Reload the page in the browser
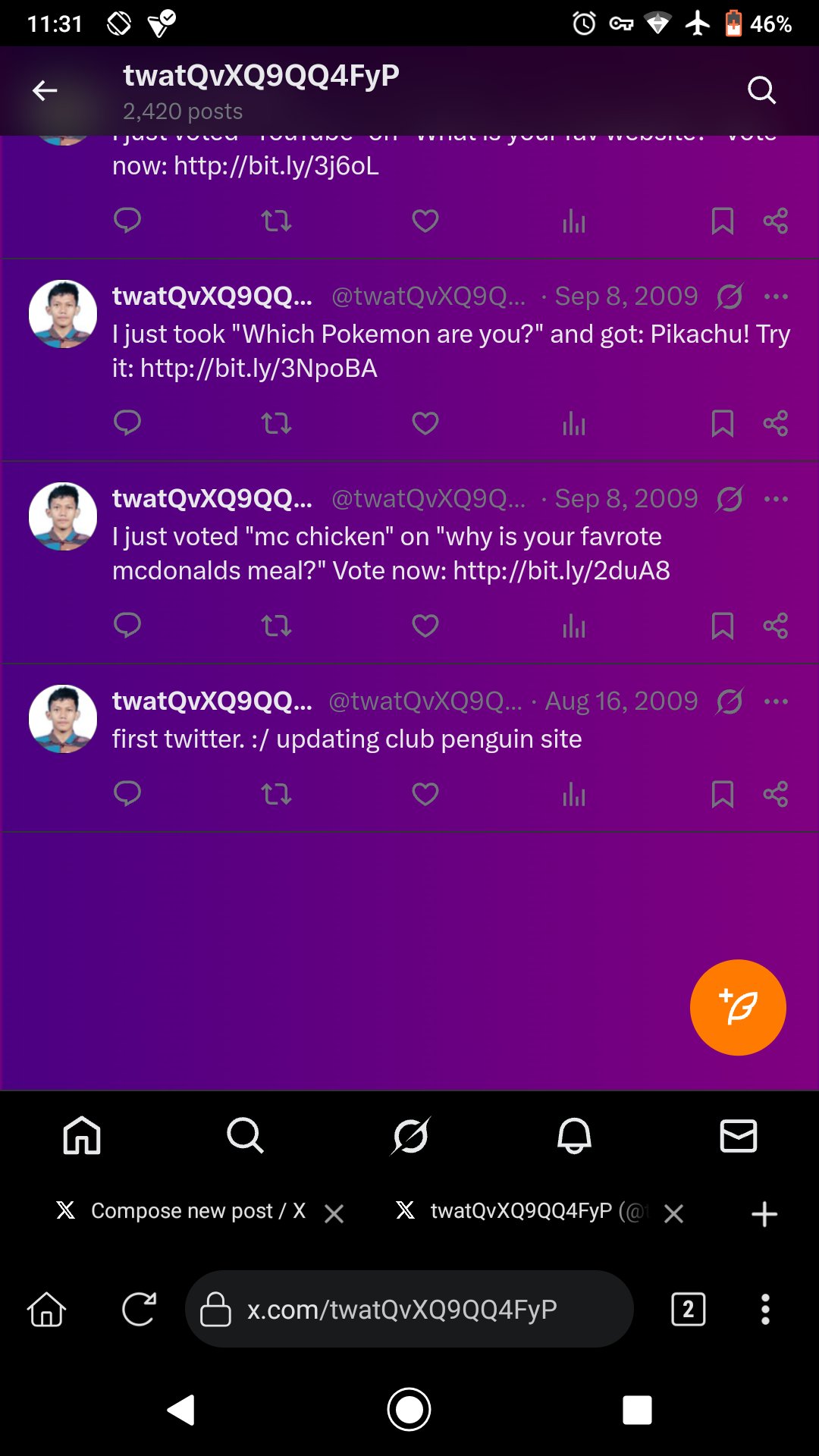Screen dimensions: 819x1456 tap(139, 1310)
